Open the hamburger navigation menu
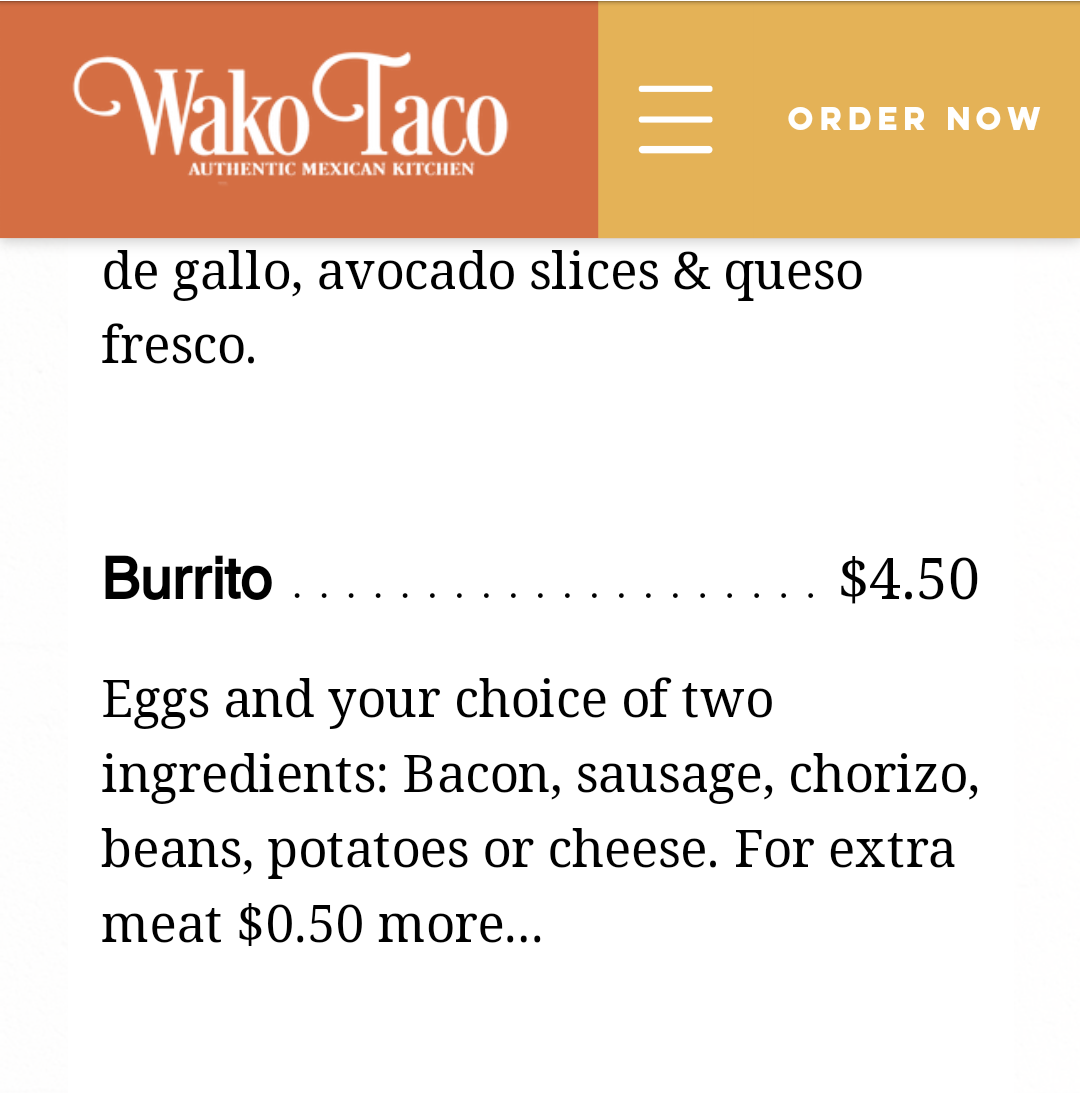Image resolution: width=1080 pixels, height=1093 pixels. (x=676, y=119)
